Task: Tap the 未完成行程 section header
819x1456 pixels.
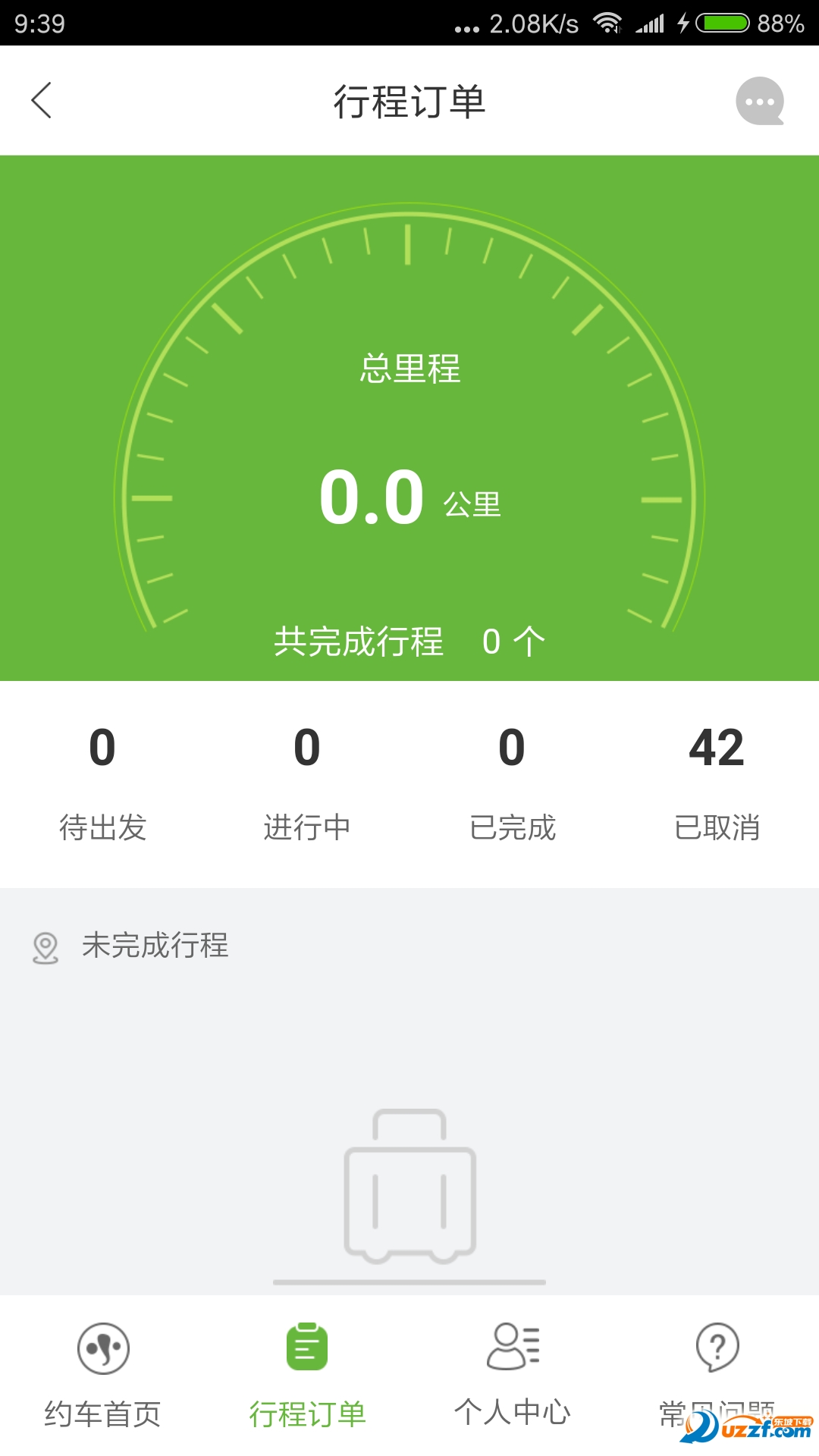Action: 152,946
